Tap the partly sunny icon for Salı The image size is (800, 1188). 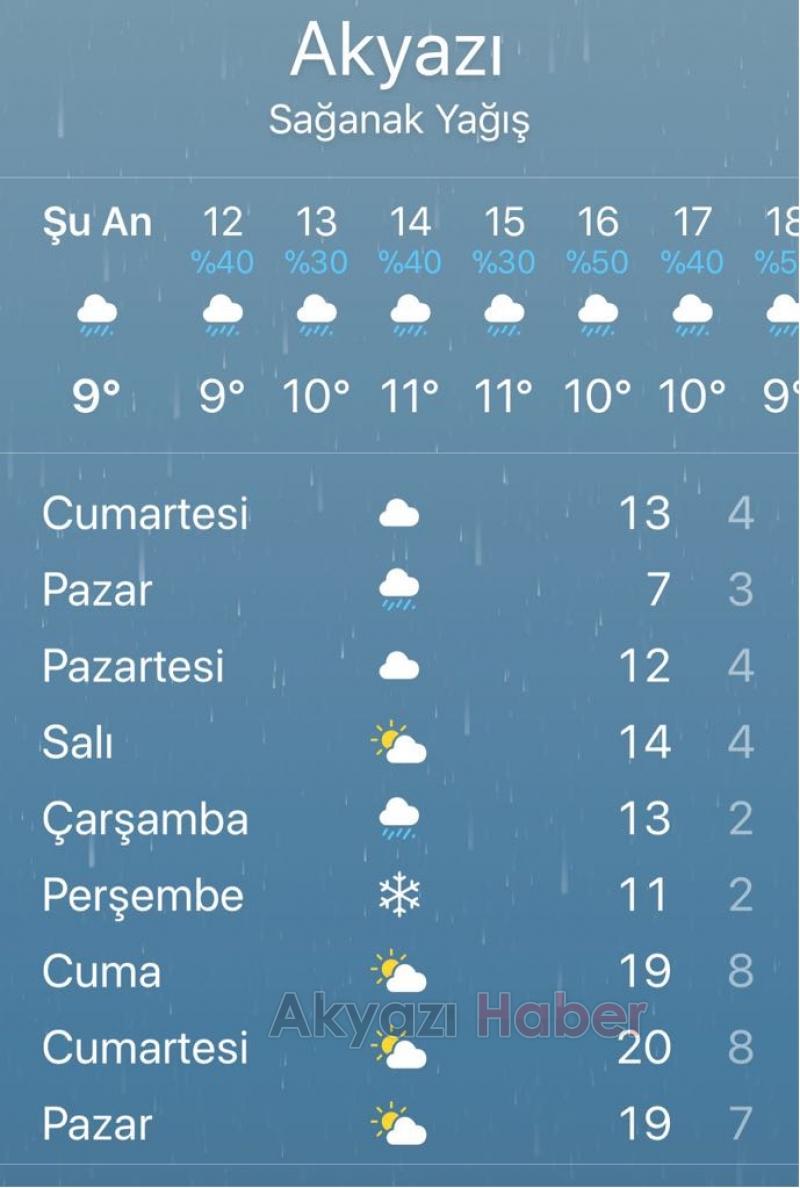(400, 740)
